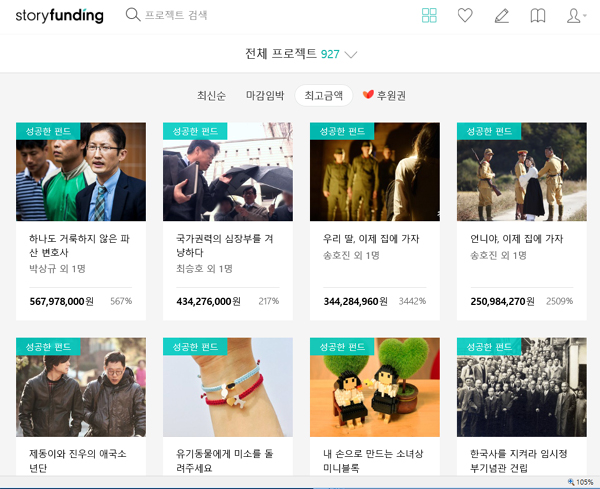Go to the storyfunding home logo
The image size is (600, 489).
59,16
